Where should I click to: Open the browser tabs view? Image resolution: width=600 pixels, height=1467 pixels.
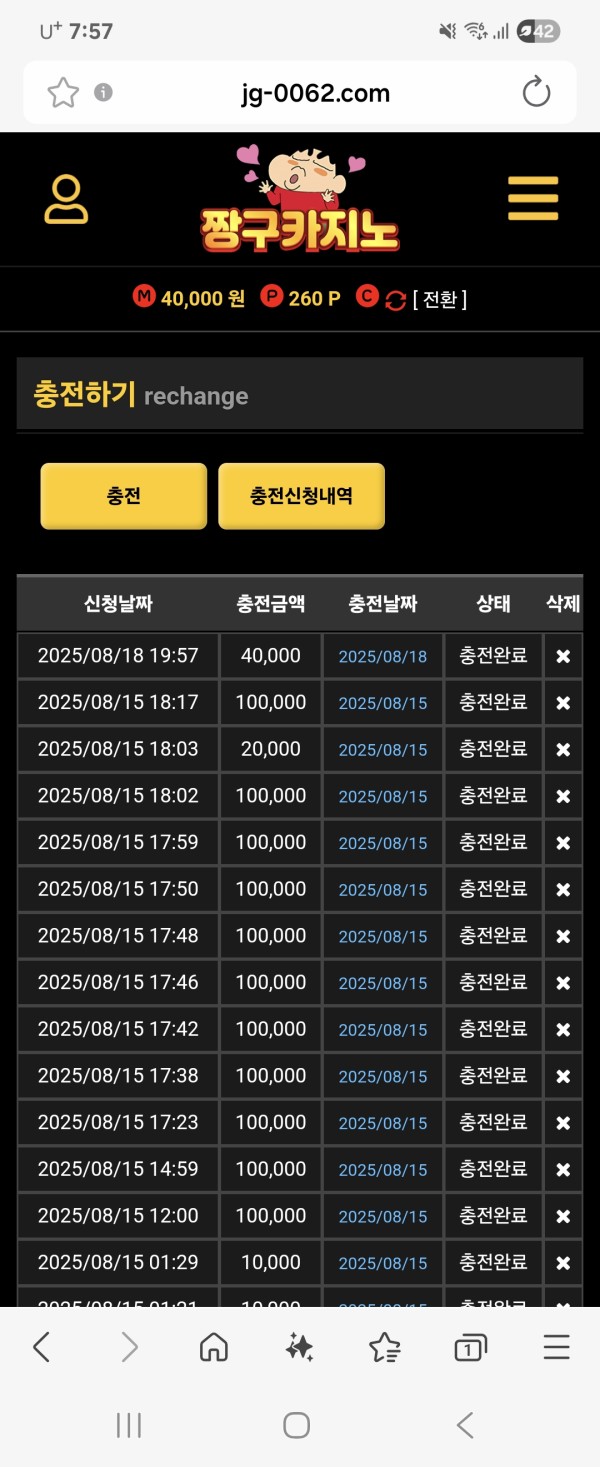469,1347
